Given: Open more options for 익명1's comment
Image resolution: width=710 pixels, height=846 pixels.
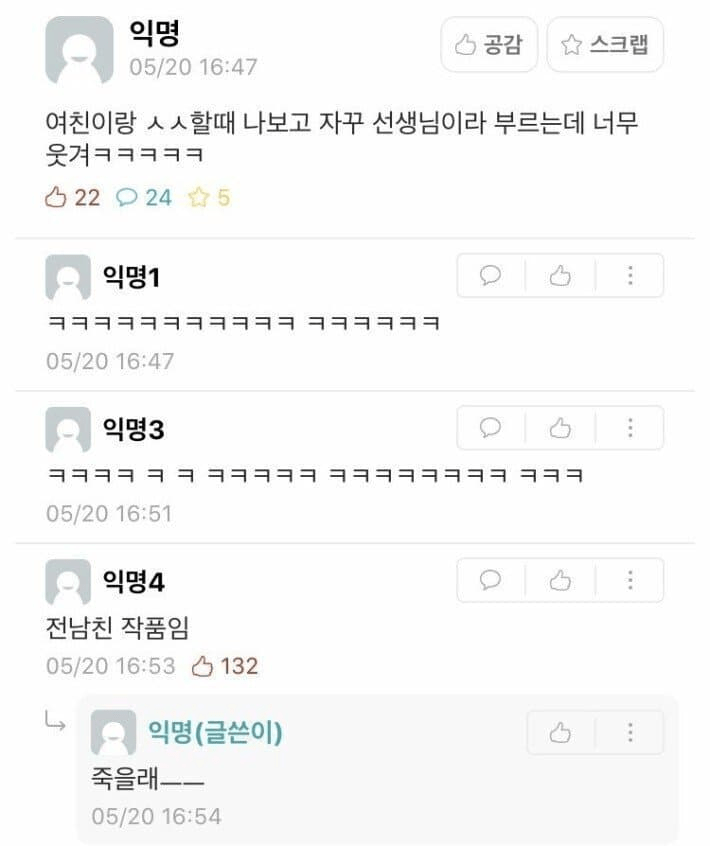Looking at the screenshot, I should [630, 276].
